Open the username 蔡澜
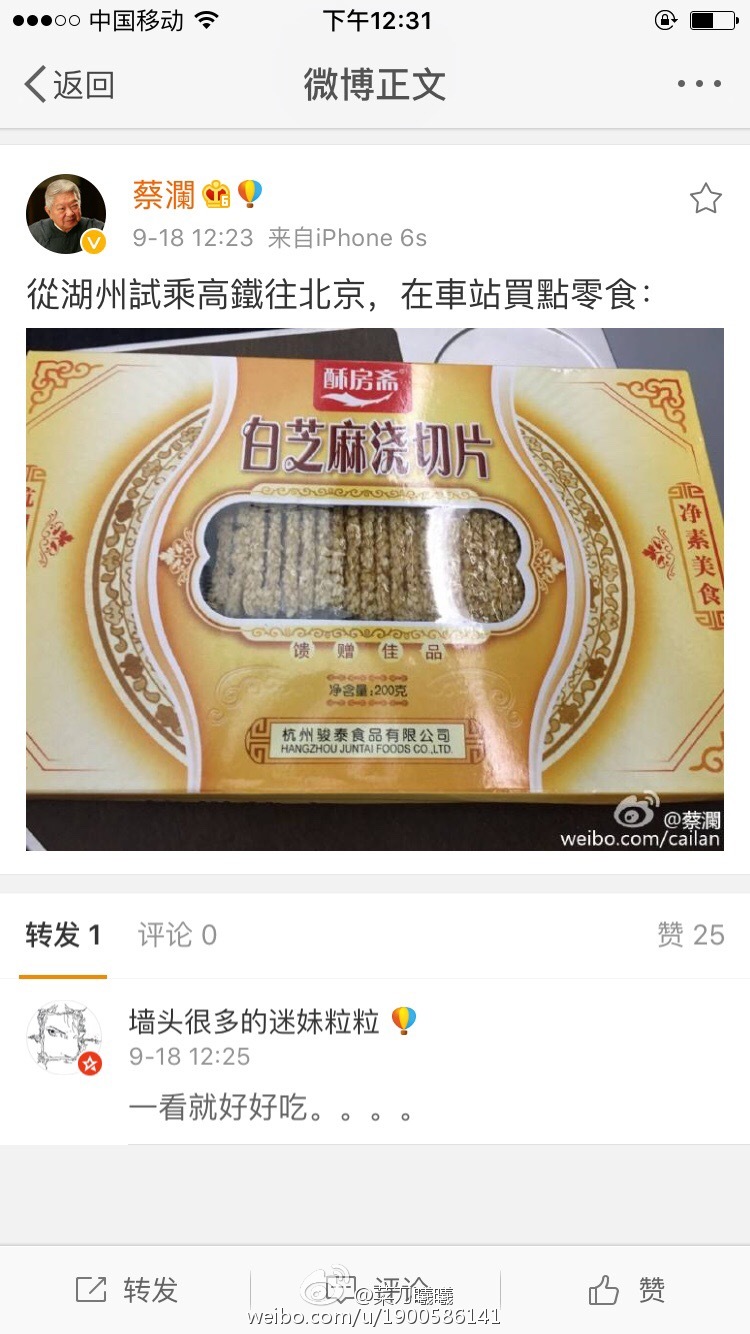This screenshot has width=750, height=1334. pyautogui.click(x=164, y=195)
